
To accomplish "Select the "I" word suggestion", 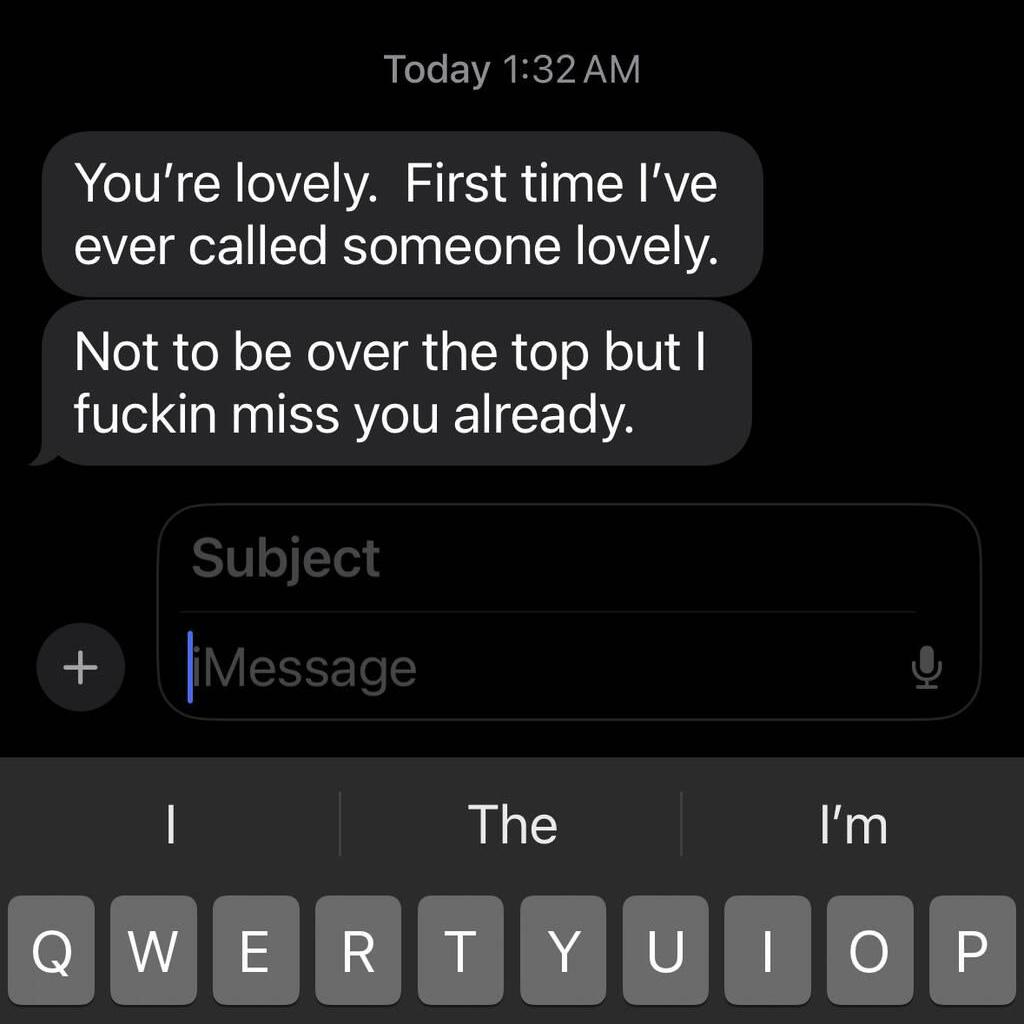I will (171, 825).
